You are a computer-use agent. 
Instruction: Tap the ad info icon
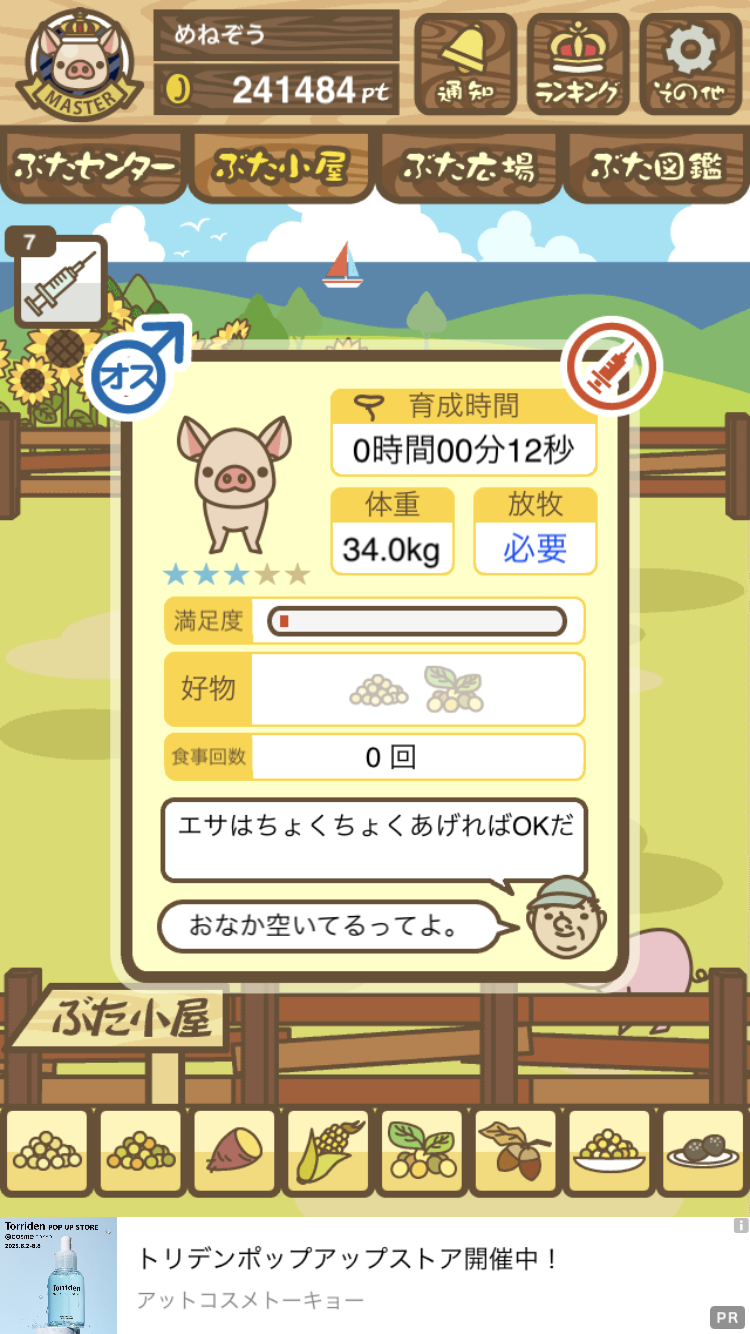click(x=740, y=1225)
